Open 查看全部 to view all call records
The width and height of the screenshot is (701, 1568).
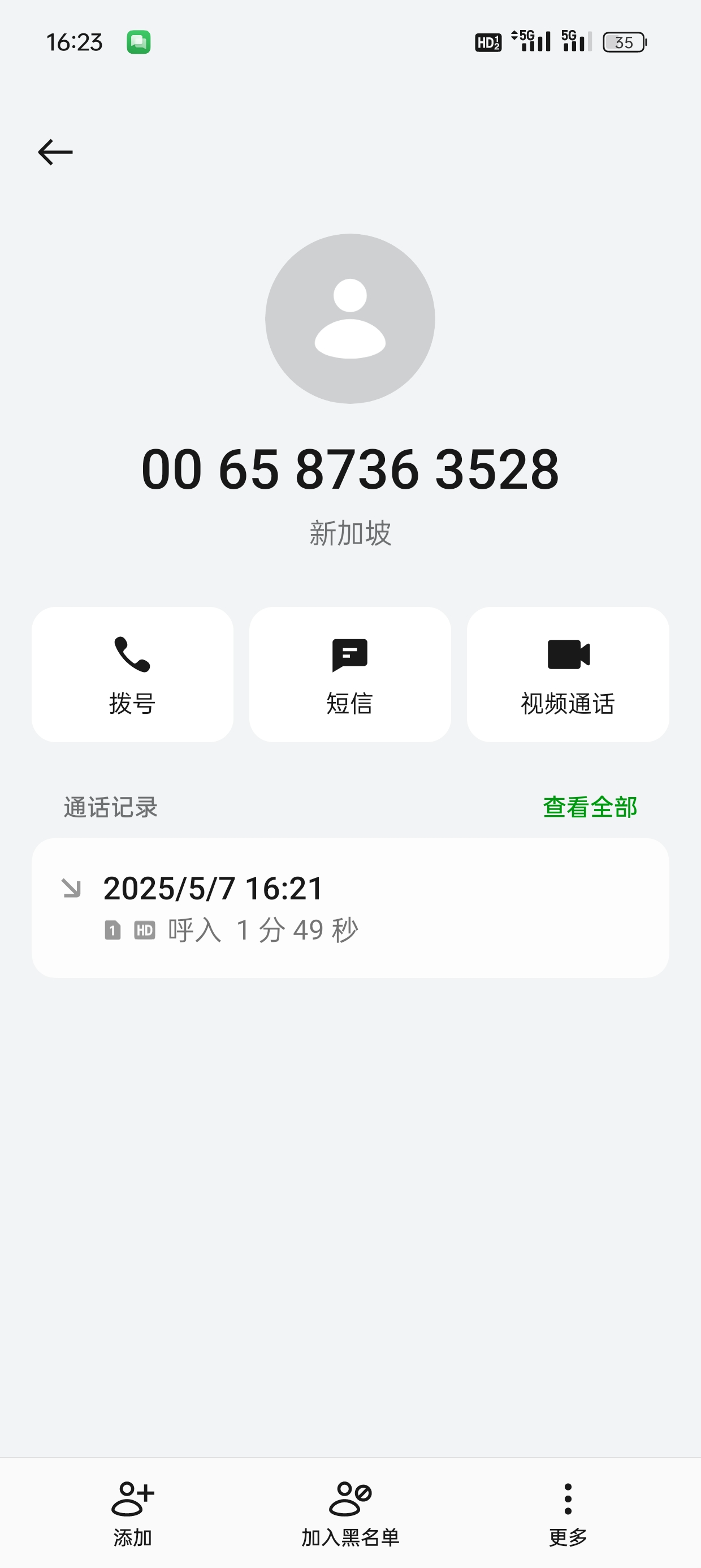click(x=590, y=807)
